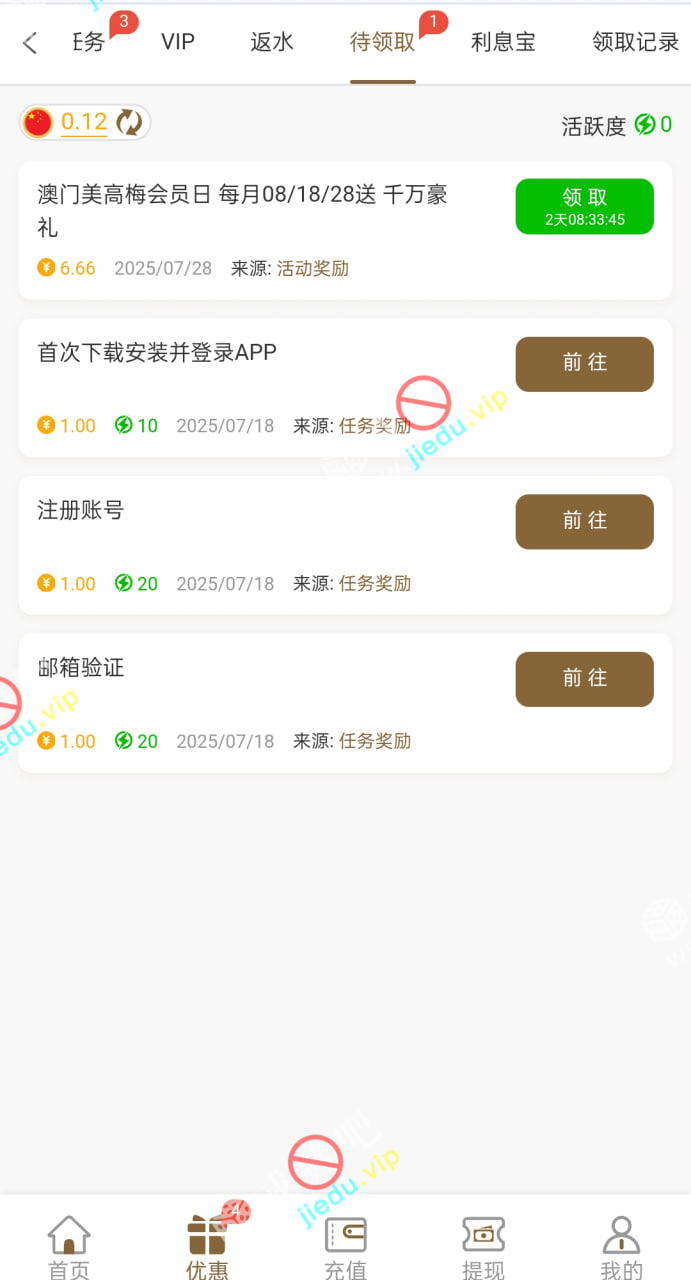Tap 前往 for 邮箱验证 task
Screen dimensions: 691x1280
pos(584,679)
